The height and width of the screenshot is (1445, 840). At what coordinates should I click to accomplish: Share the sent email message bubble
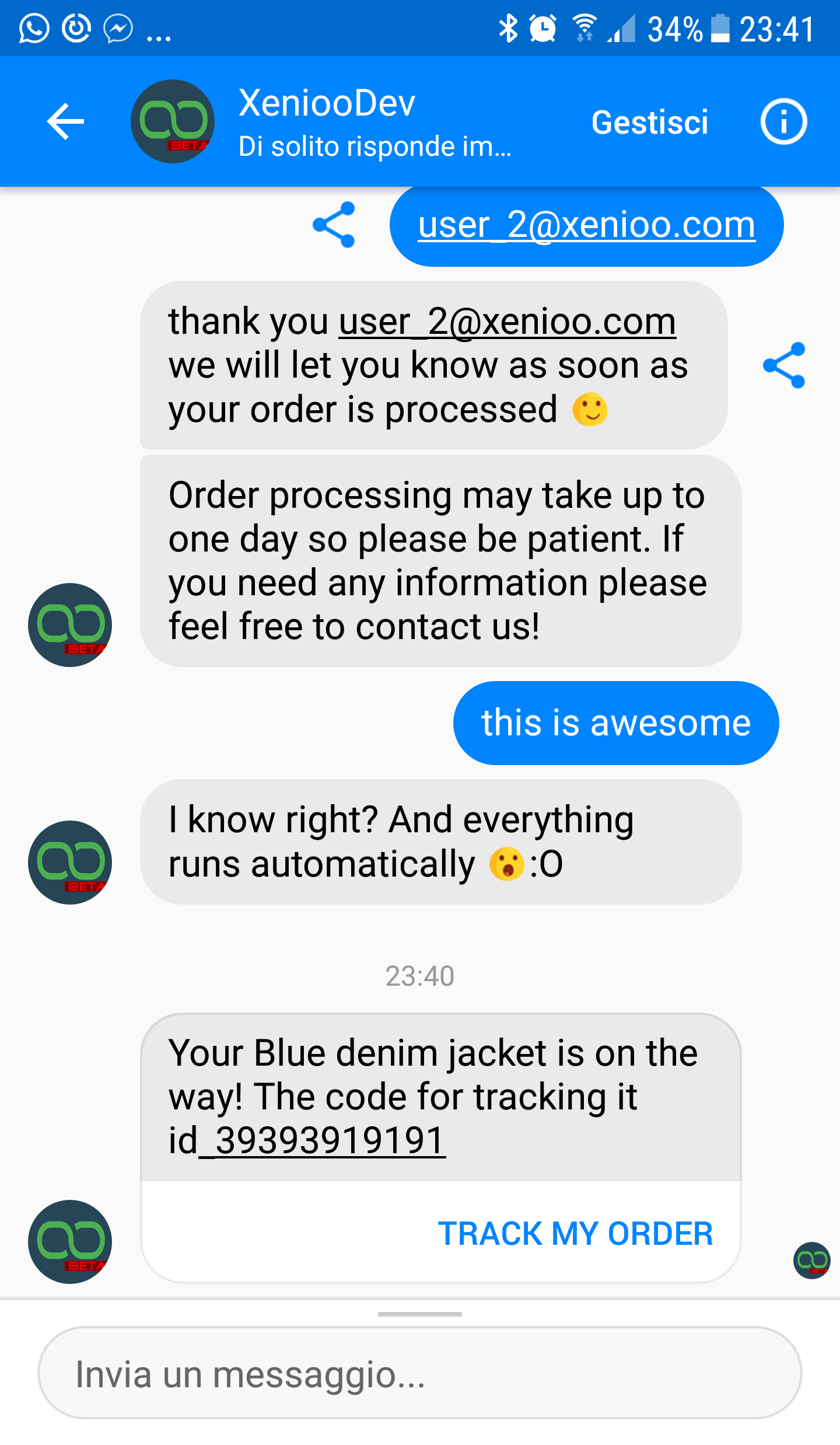pyautogui.click(x=334, y=225)
